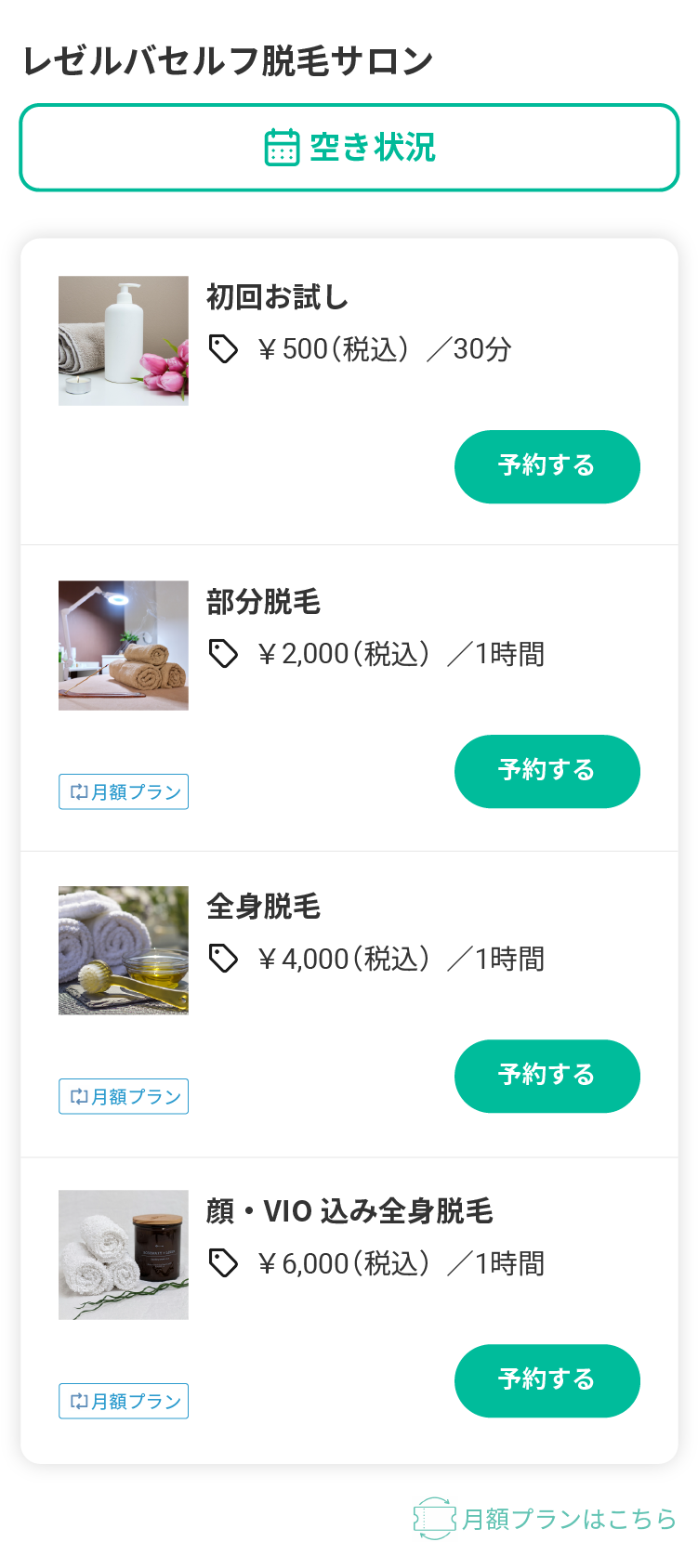Choose 月額プラン tag for 顔・VIO 込み全身脱毛
Image resolution: width=698 pixels, height=1568 pixels.
[124, 1401]
